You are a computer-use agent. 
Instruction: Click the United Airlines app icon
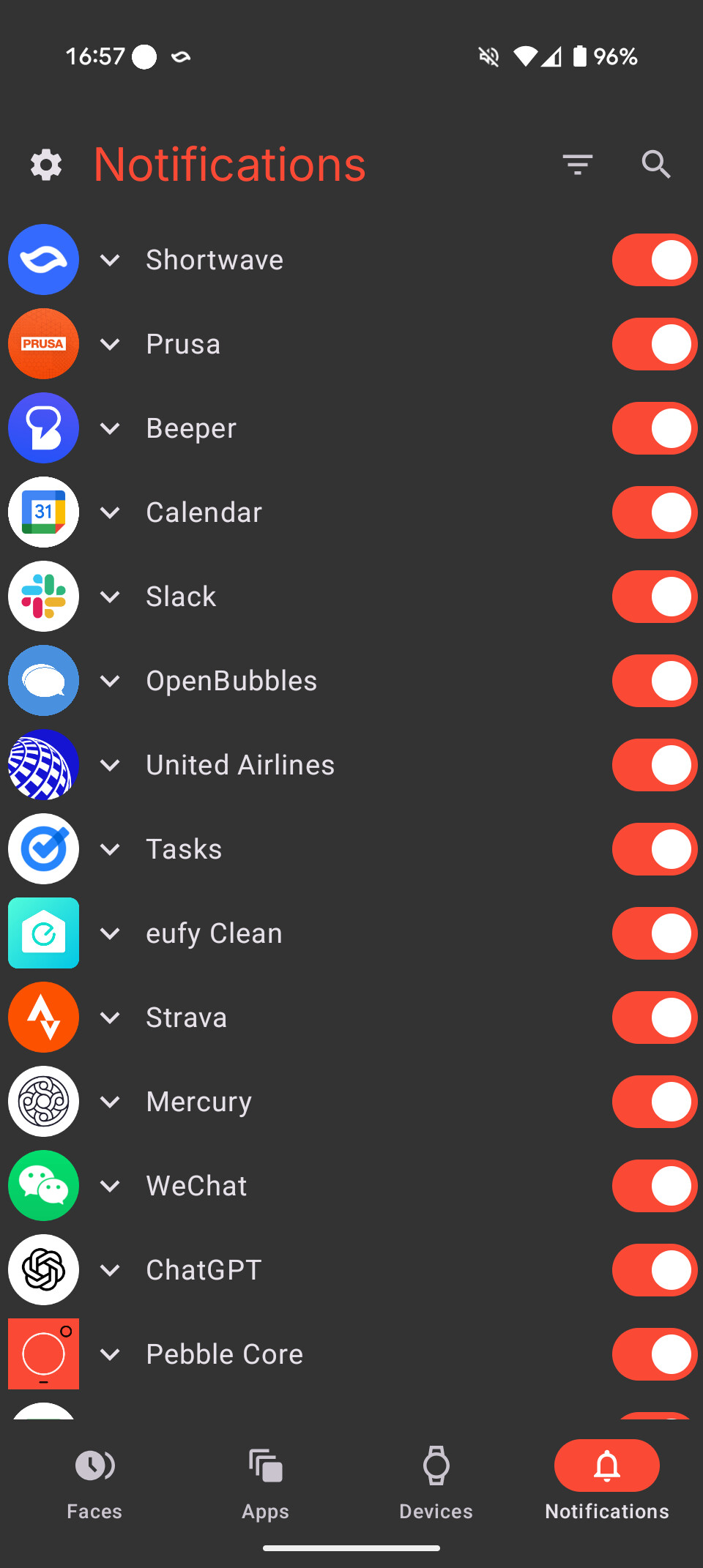coord(43,764)
